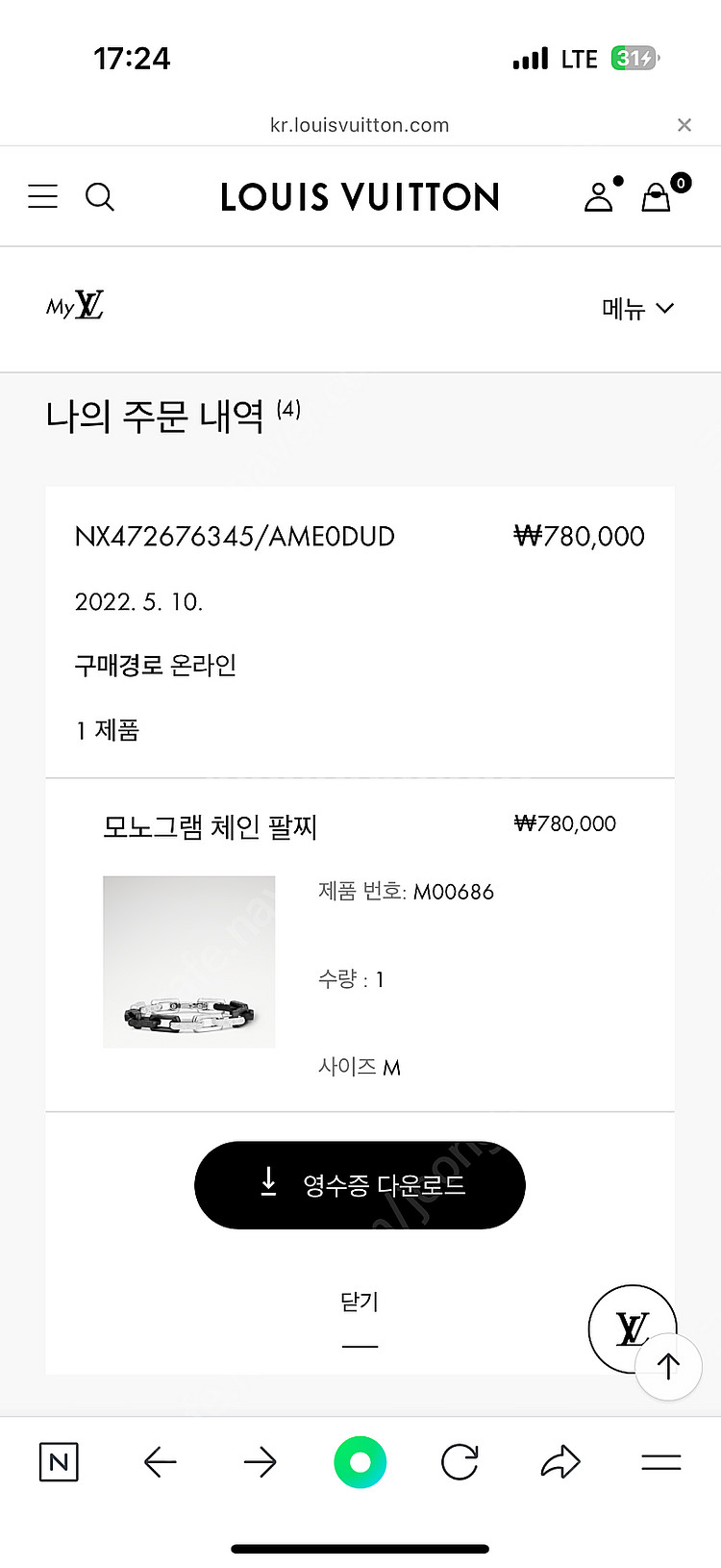The width and height of the screenshot is (721, 1568).
Task: Go forward to the next page
Action: pos(260,1462)
